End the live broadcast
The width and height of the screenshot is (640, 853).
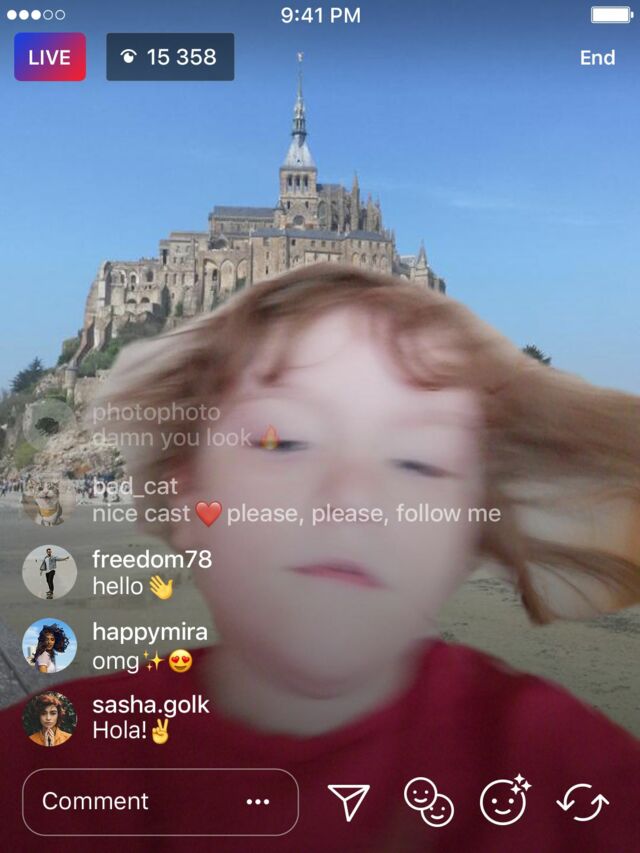597,57
